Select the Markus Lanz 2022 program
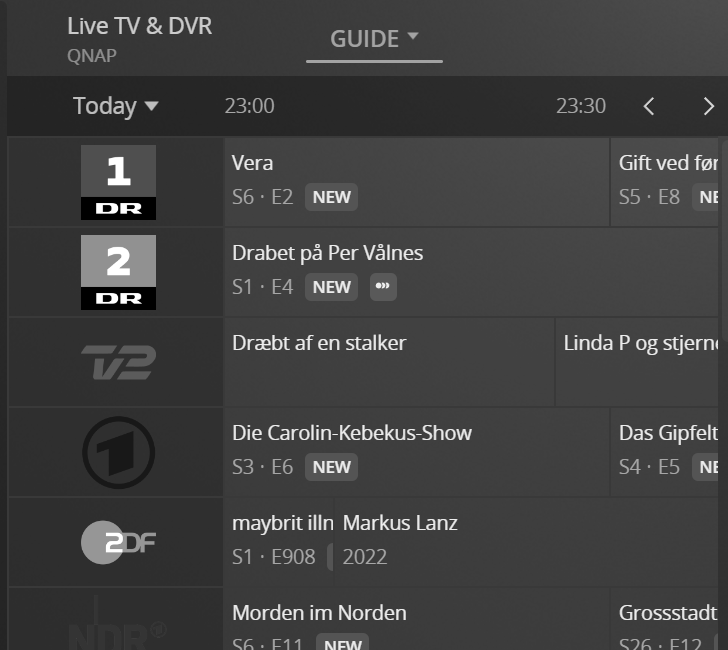Screen dimensions: 728x650 pyautogui.click(x=530, y=541)
